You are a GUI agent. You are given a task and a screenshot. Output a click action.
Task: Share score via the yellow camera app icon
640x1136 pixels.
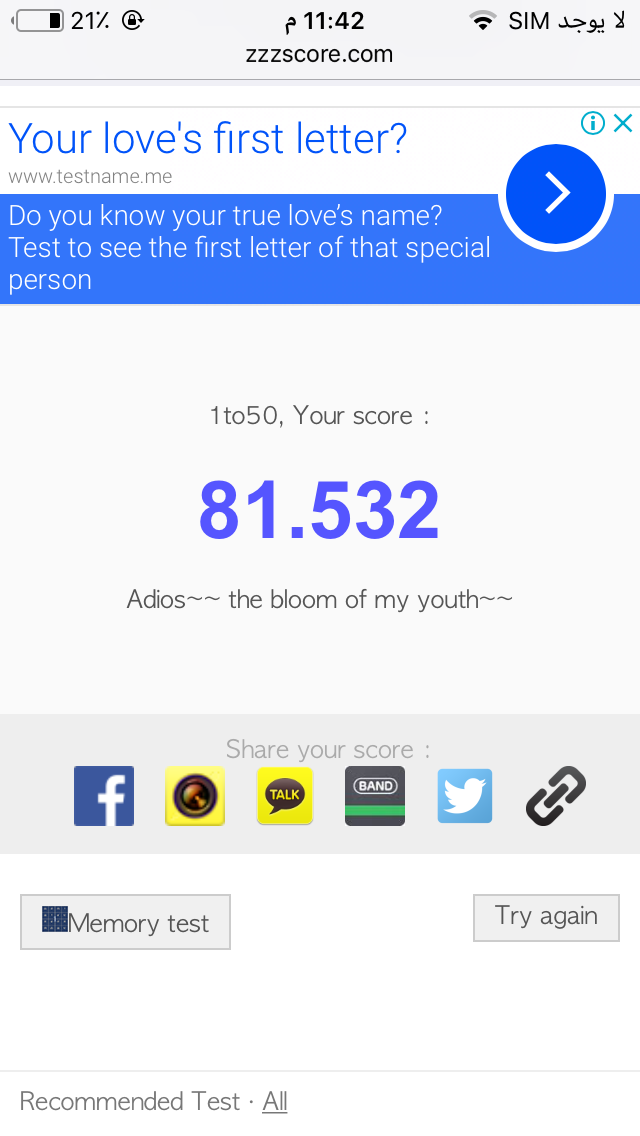click(195, 796)
